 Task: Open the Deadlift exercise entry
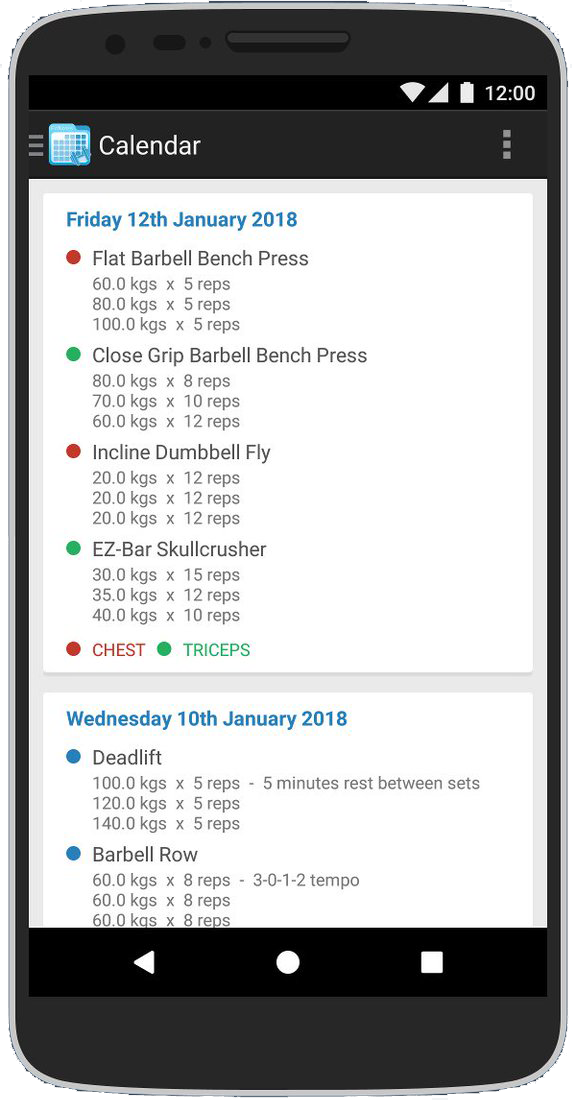point(127,758)
